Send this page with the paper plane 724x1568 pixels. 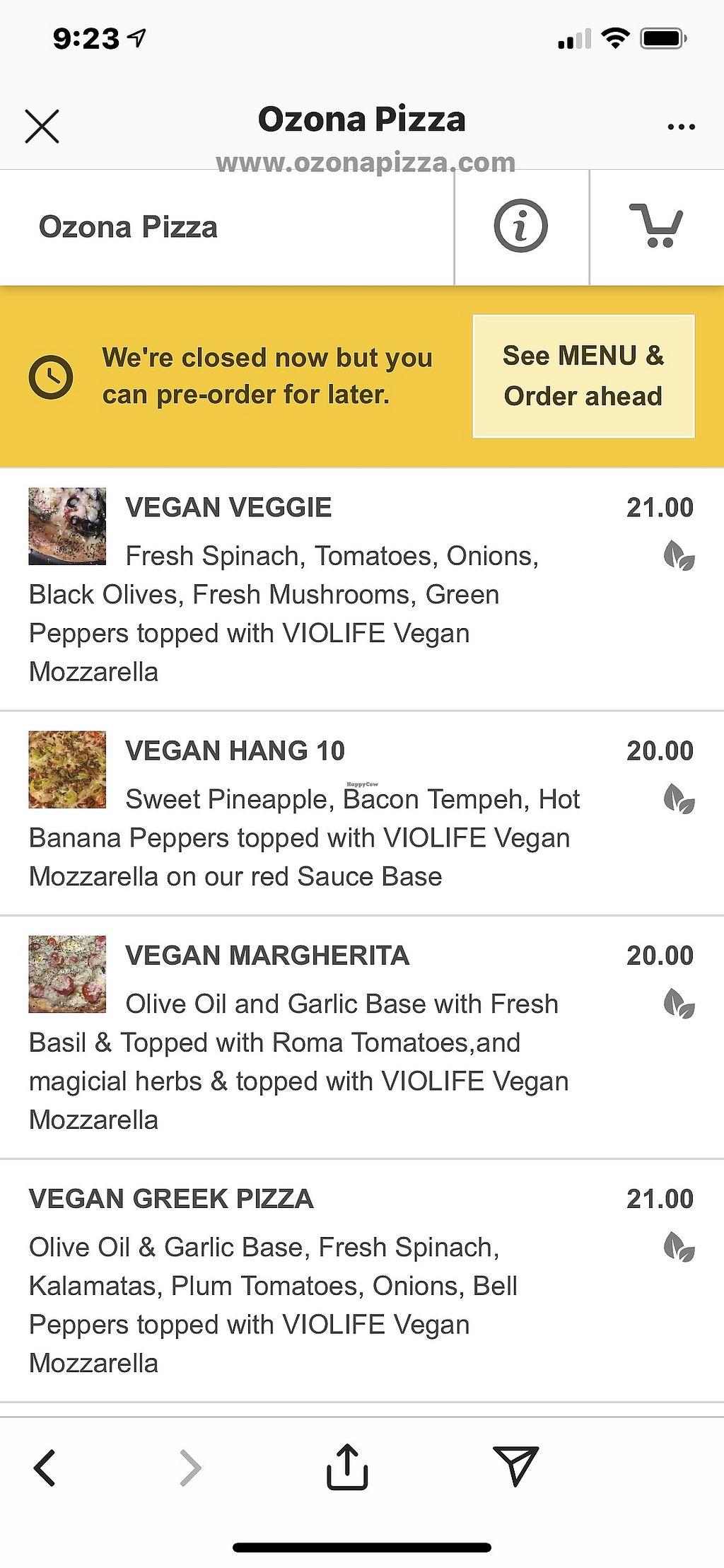coord(515,1465)
